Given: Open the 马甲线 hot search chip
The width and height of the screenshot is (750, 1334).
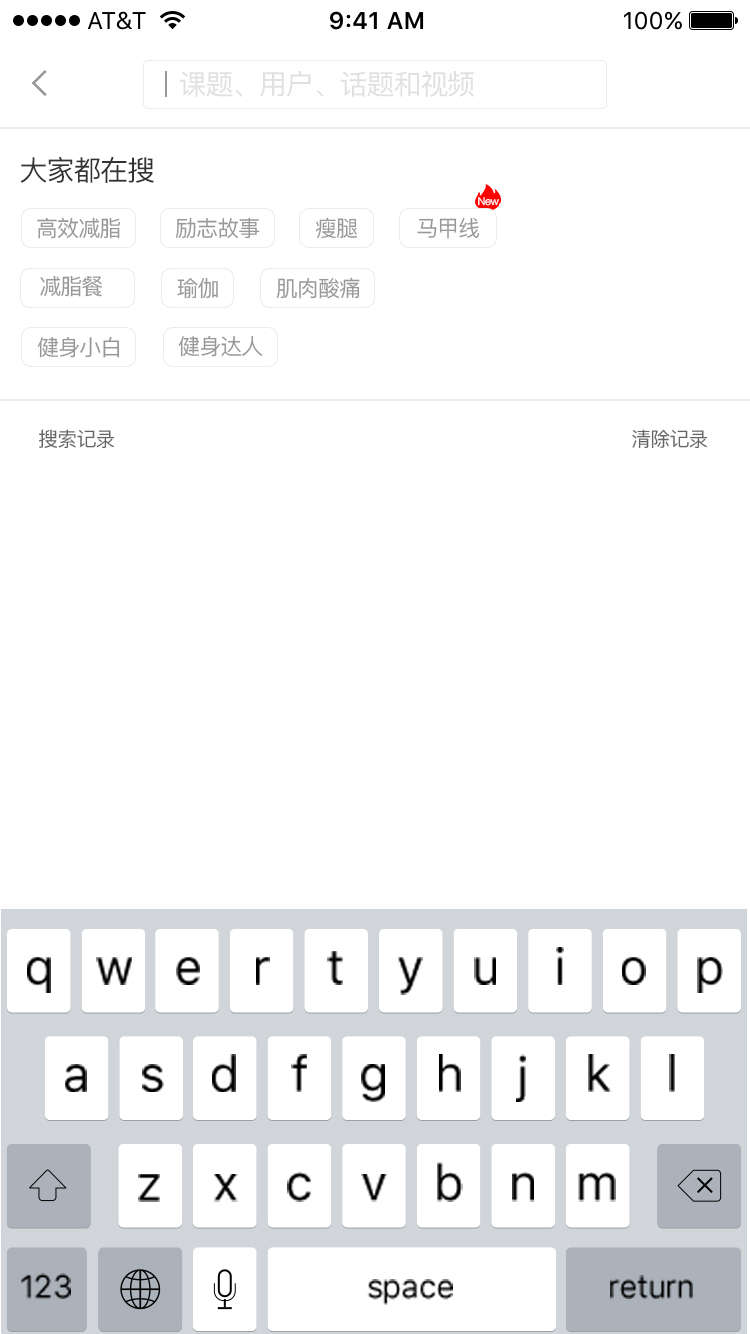Looking at the screenshot, I should pos(448,228).
